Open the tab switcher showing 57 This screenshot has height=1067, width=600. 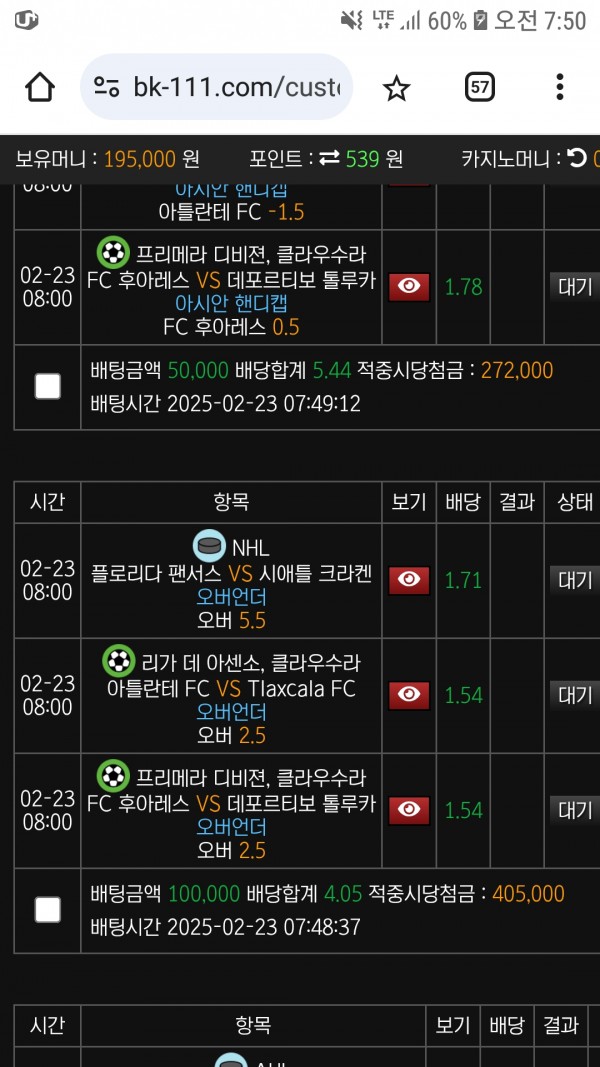click(480, 87)
